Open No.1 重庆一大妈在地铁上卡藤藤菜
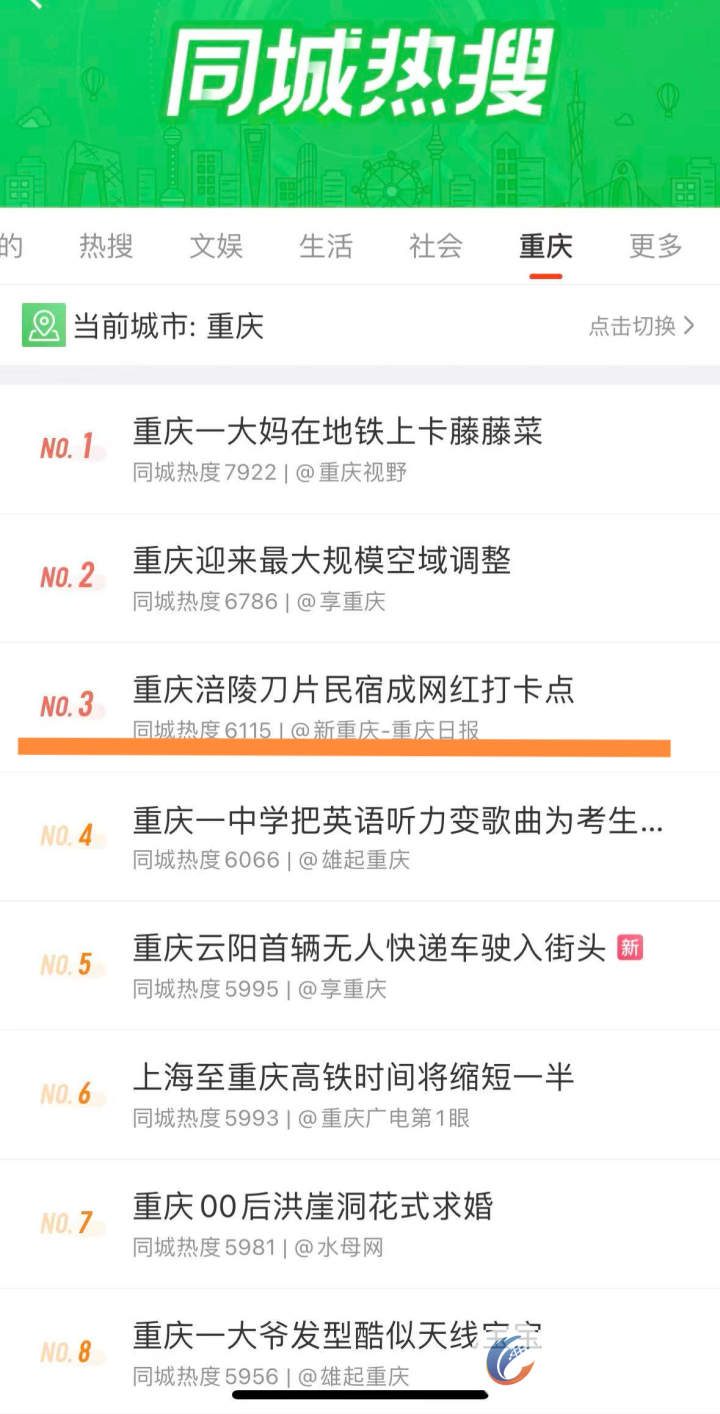The image size is (720, 1414). (338, 432)
